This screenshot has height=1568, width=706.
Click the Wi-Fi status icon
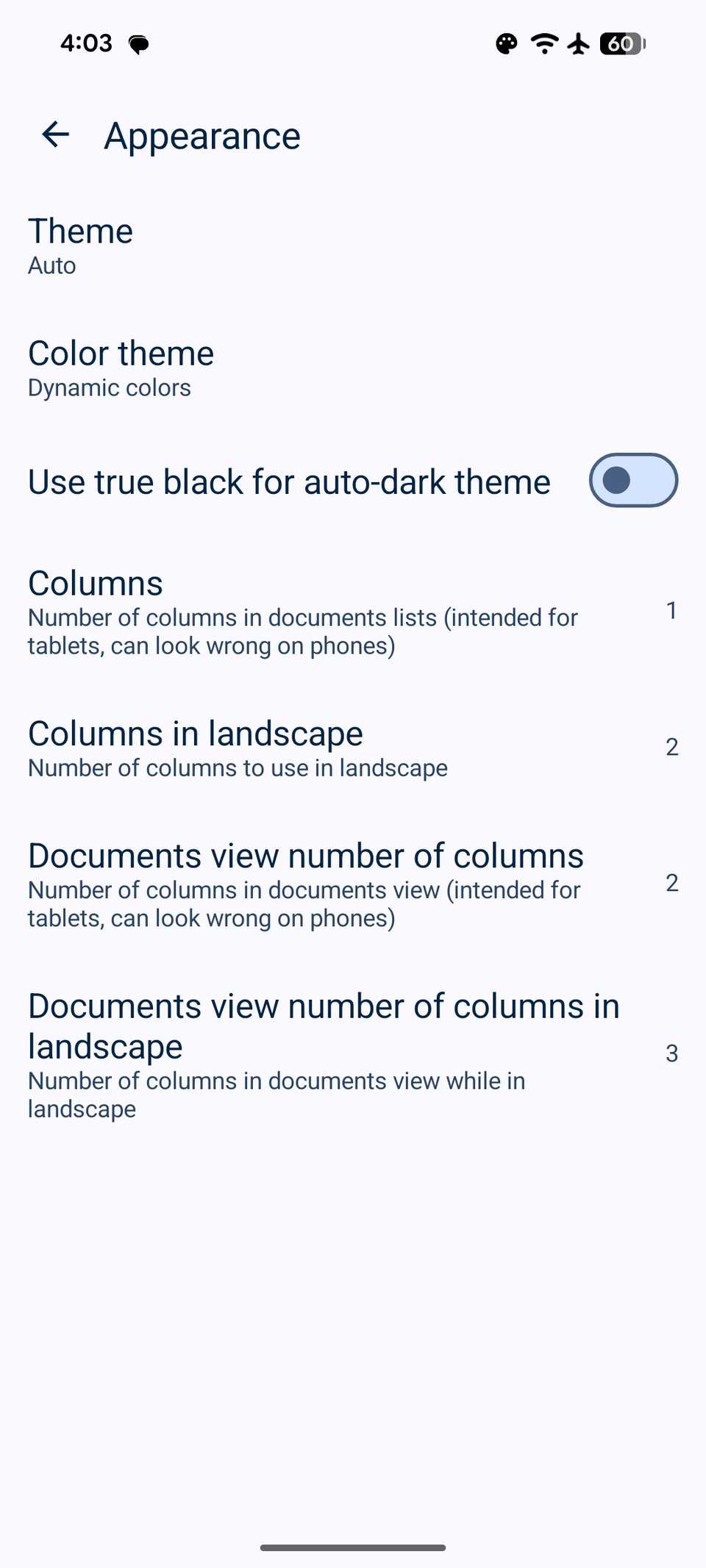pyautogui.click(x=543, y=43)
